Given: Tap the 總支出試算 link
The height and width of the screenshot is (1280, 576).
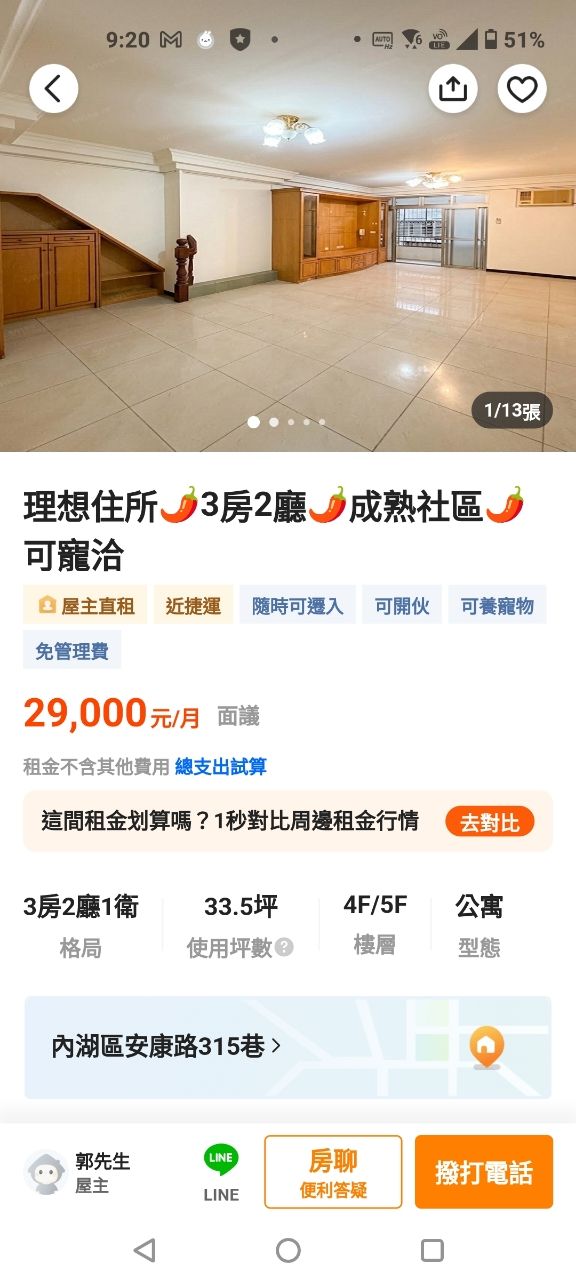Looking at the screenshot, I should 221,767.
